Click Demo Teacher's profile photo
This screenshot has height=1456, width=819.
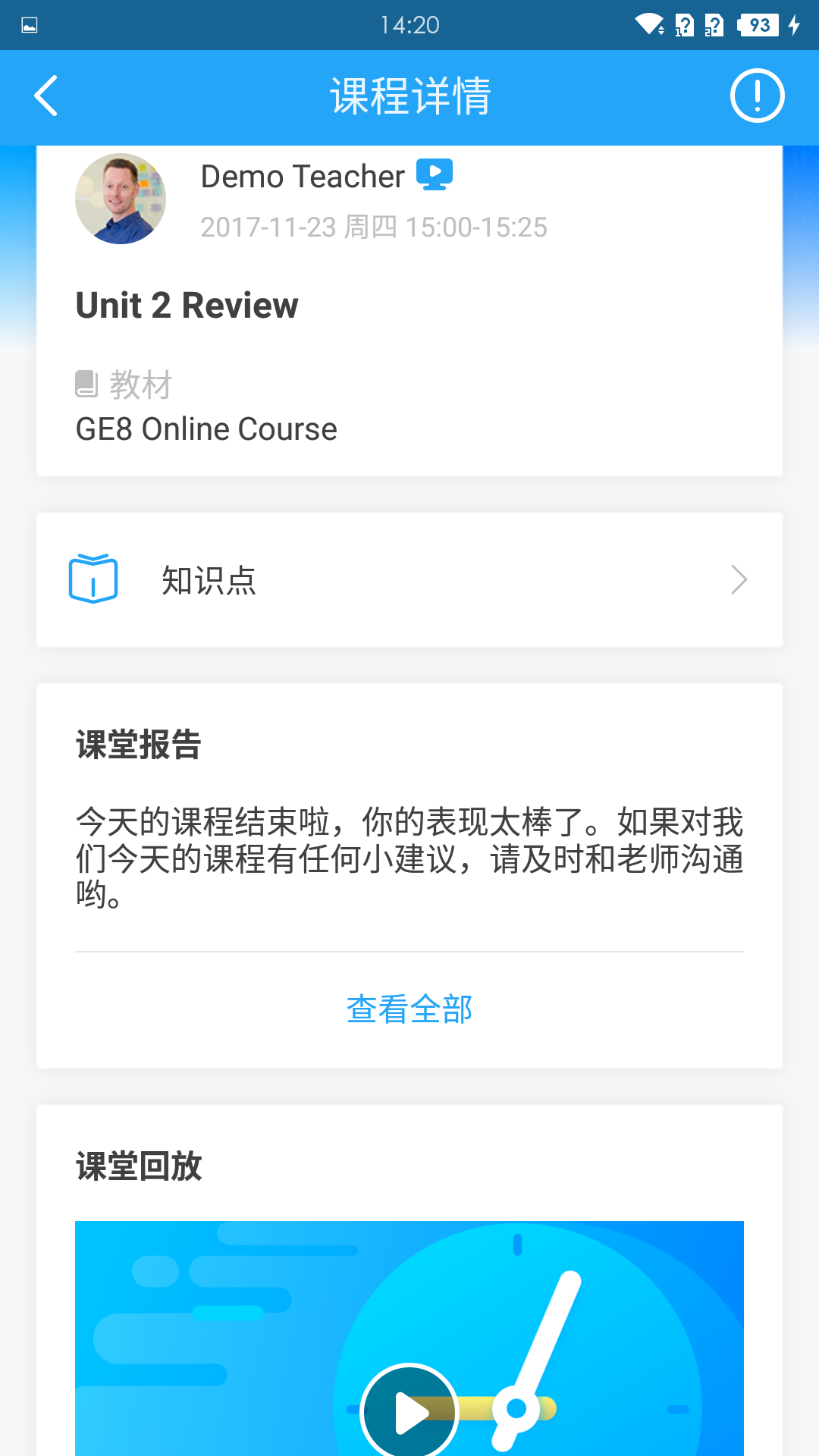(x=120, y=199)
